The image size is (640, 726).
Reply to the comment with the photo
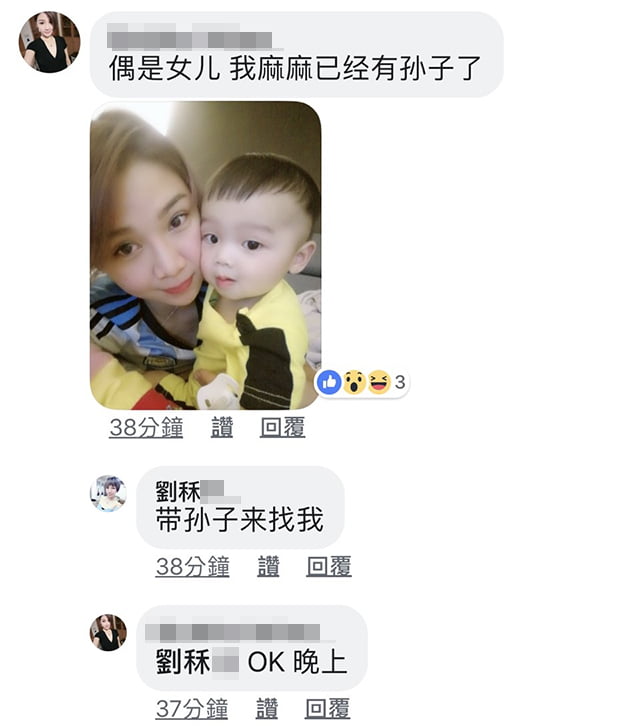click(282, 428)
